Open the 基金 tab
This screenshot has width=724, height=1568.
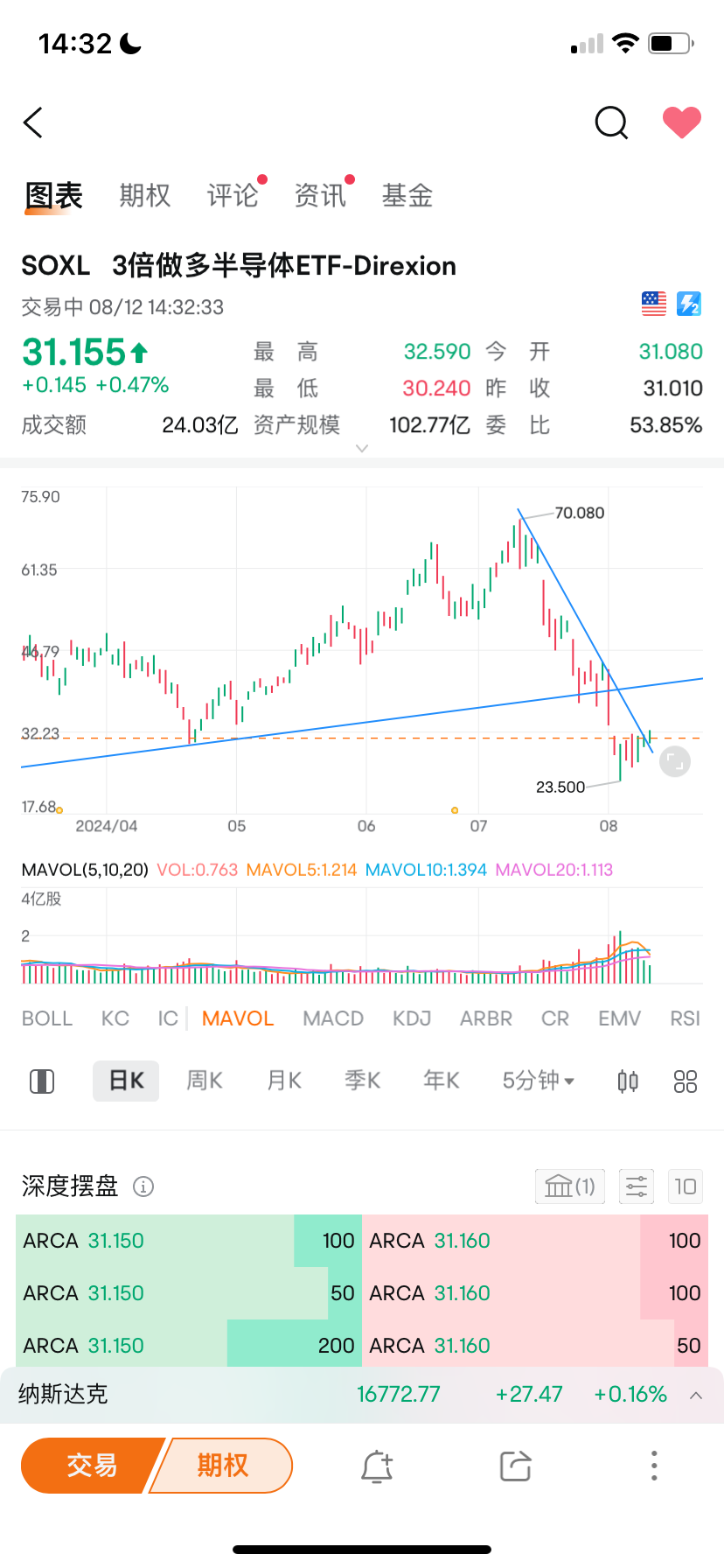pyautogui.click(x=407, y=195)
